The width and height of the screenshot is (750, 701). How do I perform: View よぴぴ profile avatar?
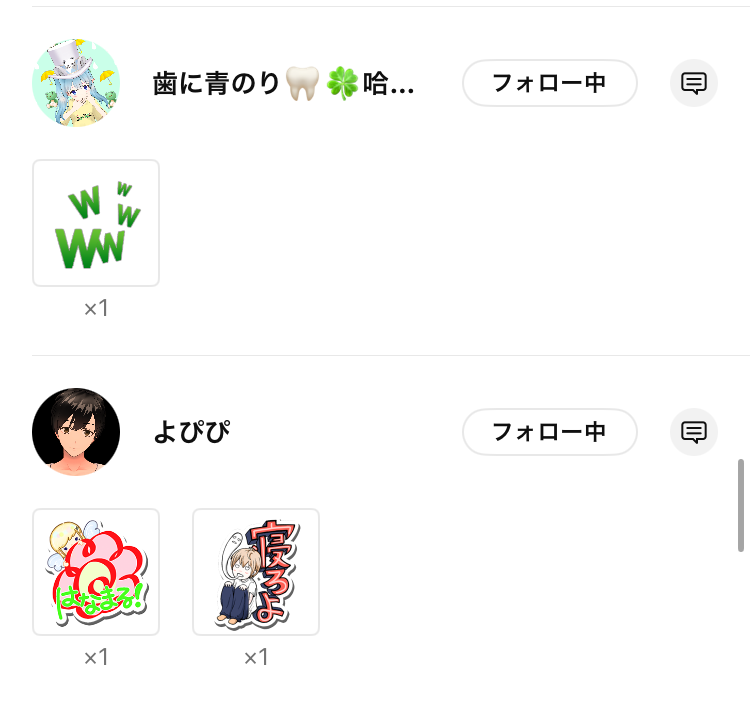point(76,432)
